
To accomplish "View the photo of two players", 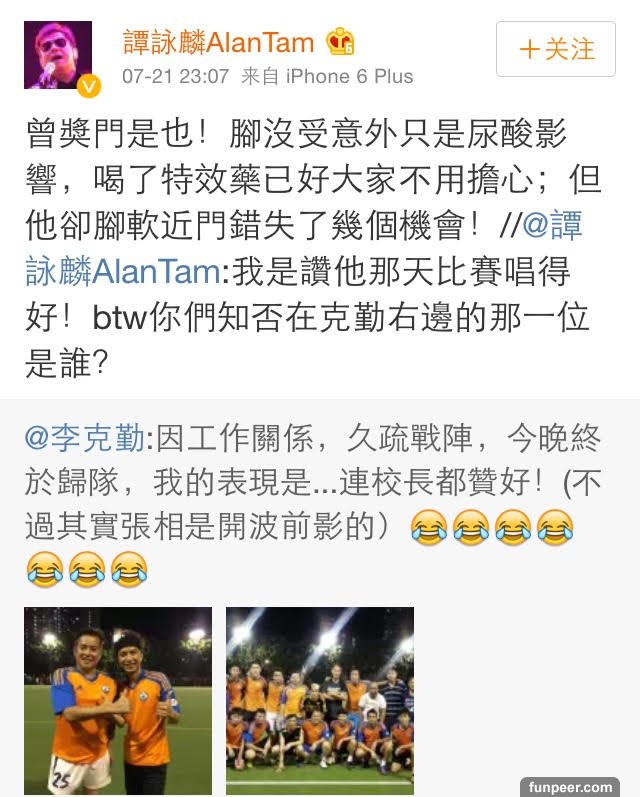I will (x=118, y=700).
